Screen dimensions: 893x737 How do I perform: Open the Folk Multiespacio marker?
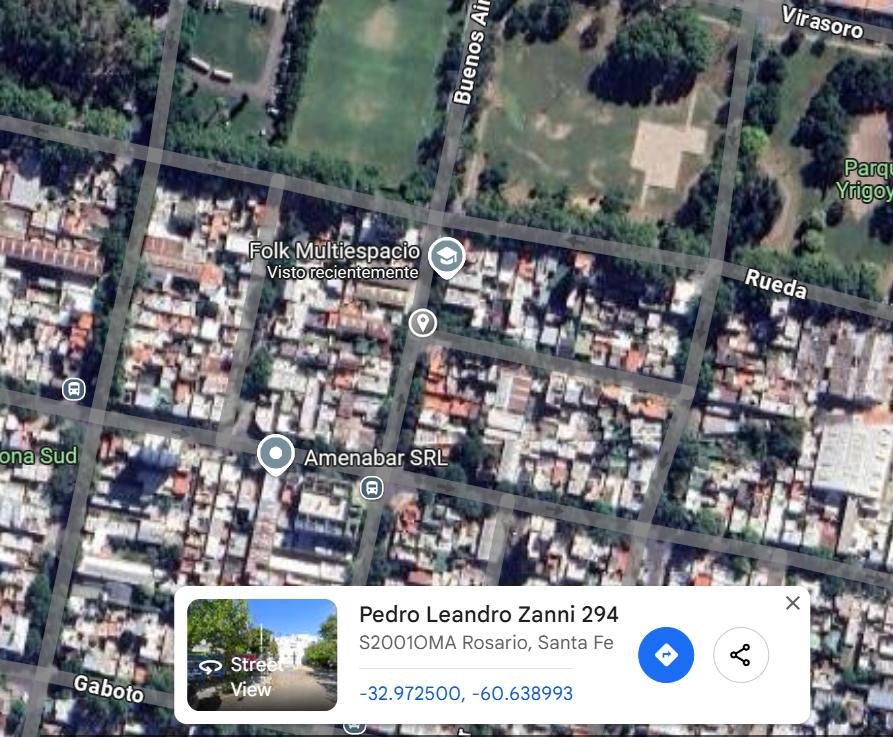click(446, 257)
